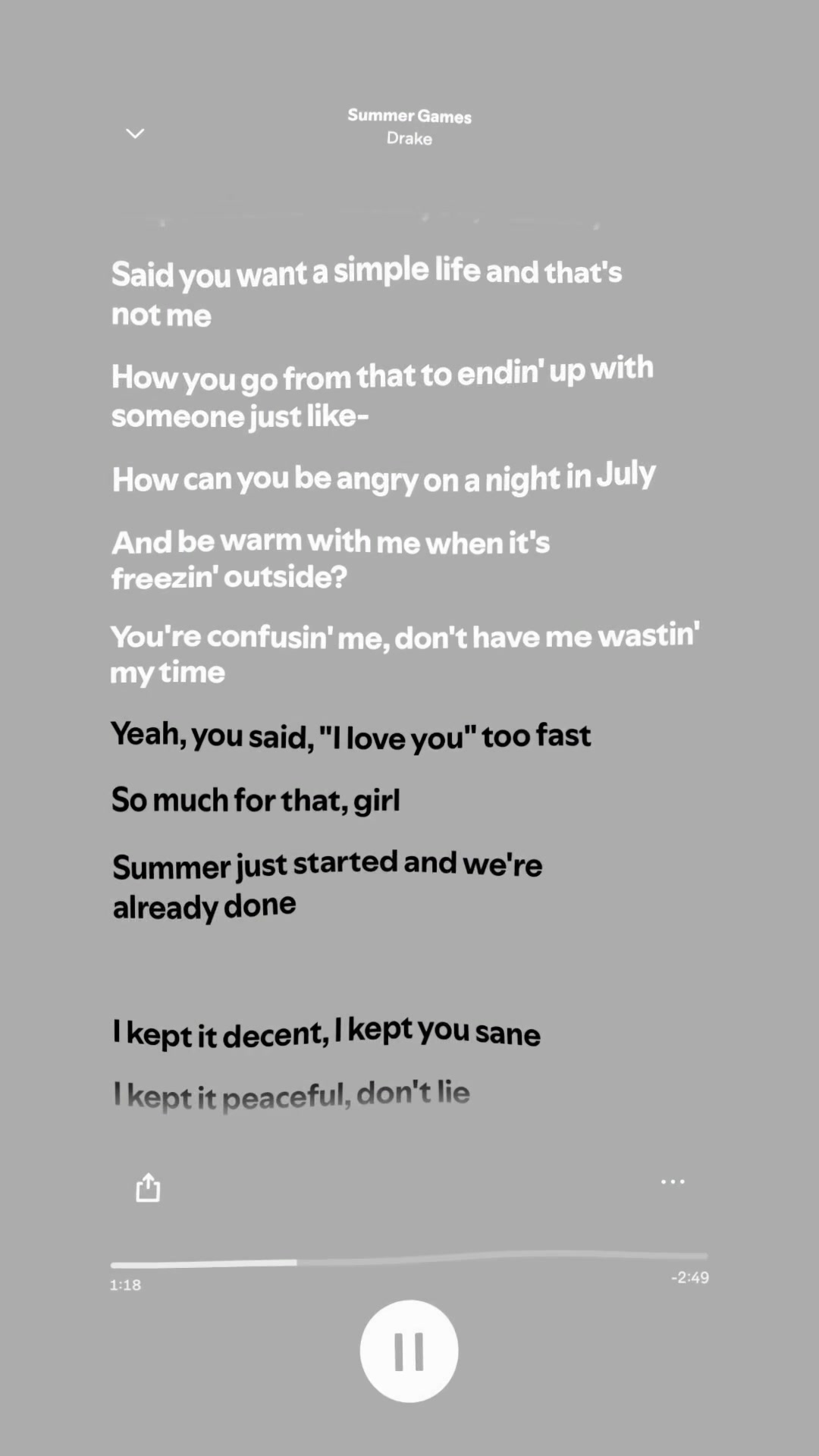
Task: Collapse the lyrics view with the down chevron
Action: 135,133
